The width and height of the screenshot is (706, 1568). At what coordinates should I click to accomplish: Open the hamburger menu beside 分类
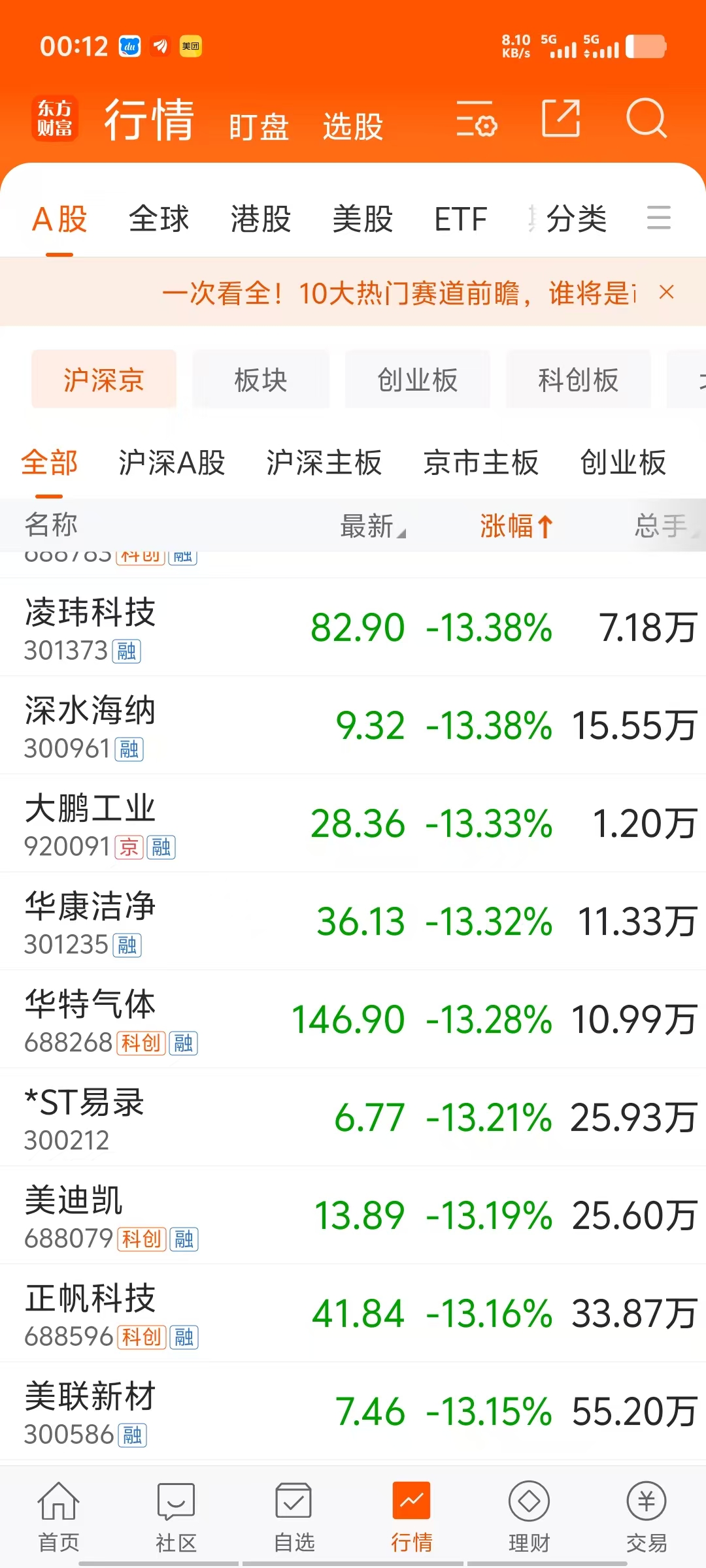[x=659, y=218]
